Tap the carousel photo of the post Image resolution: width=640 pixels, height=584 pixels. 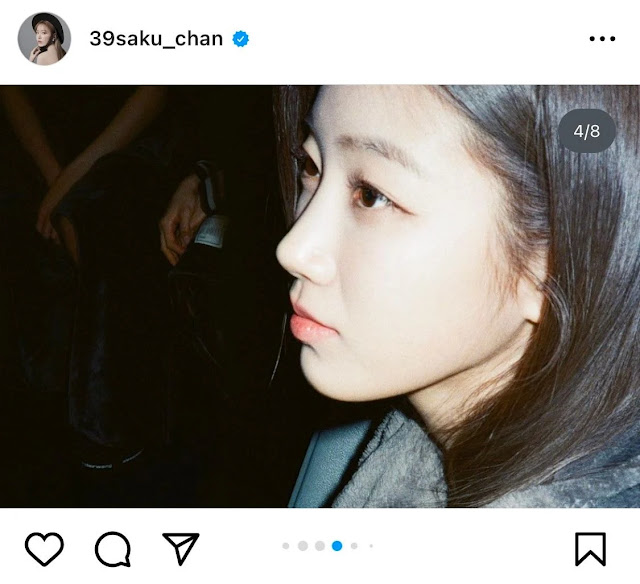(x=320, y=296)
